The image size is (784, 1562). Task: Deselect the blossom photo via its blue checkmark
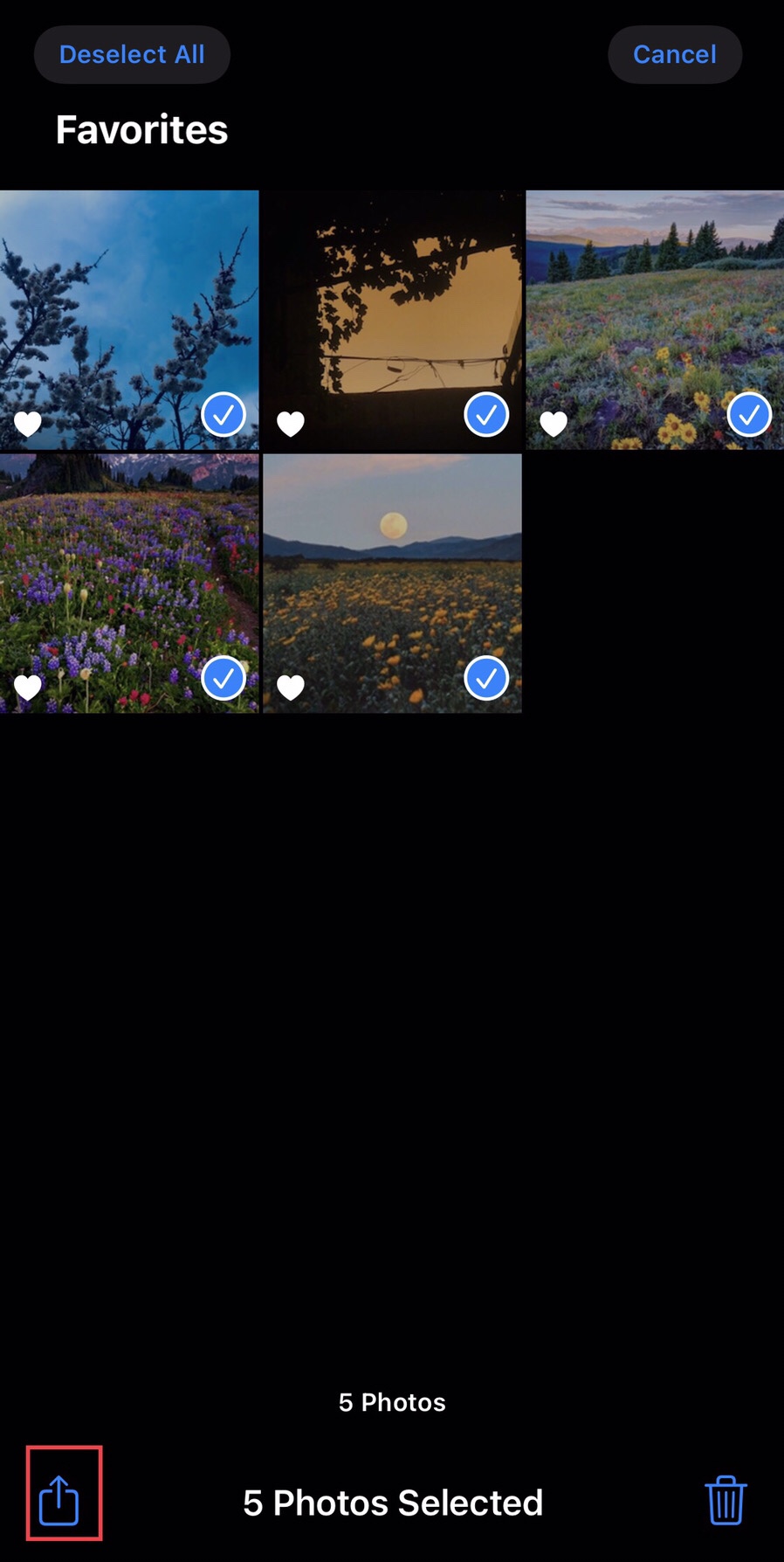tap(224, 414)
